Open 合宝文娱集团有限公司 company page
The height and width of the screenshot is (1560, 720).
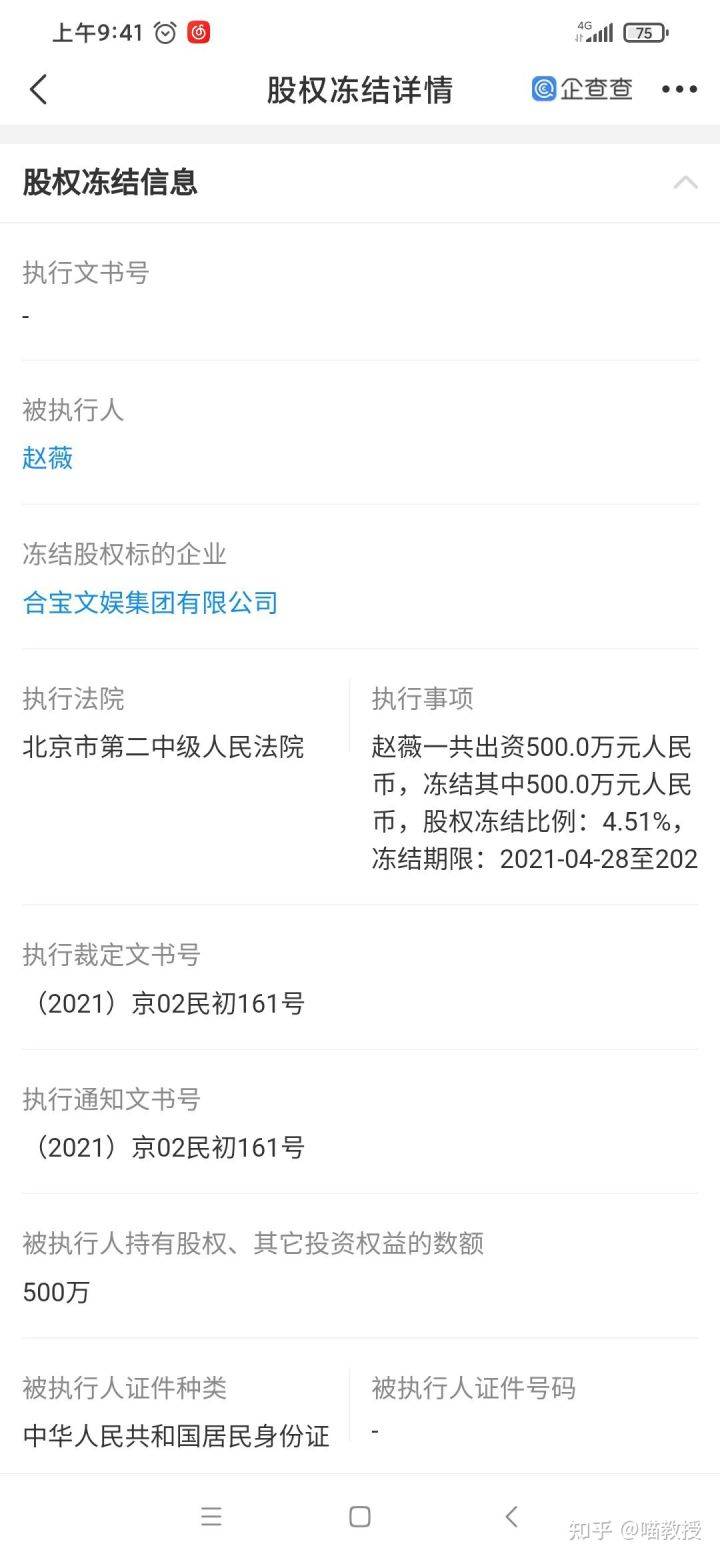coord(150,602)
